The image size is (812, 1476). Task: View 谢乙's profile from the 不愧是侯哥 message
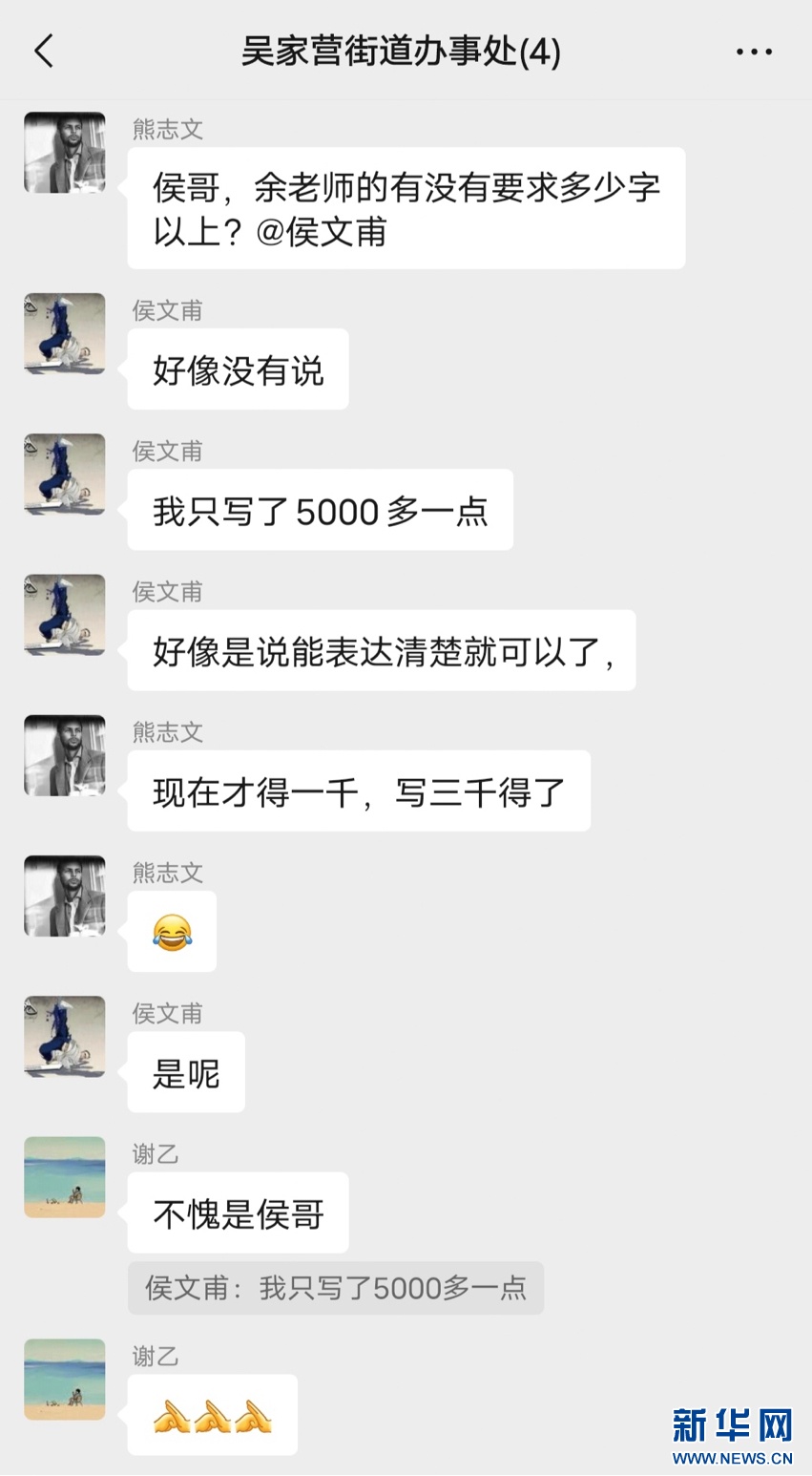(x=65, y=1177)
